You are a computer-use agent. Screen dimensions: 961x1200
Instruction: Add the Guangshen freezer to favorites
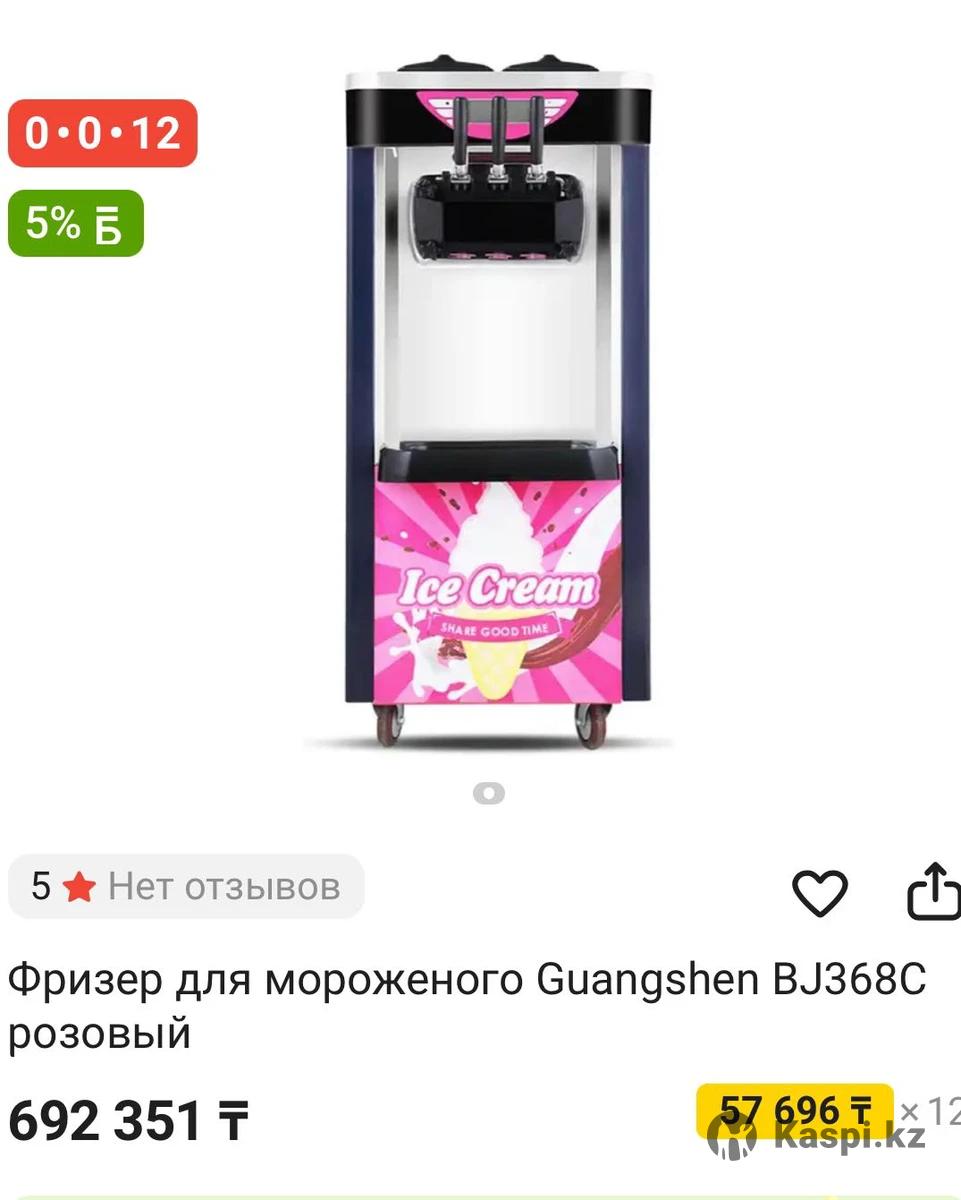coord(819,892)
